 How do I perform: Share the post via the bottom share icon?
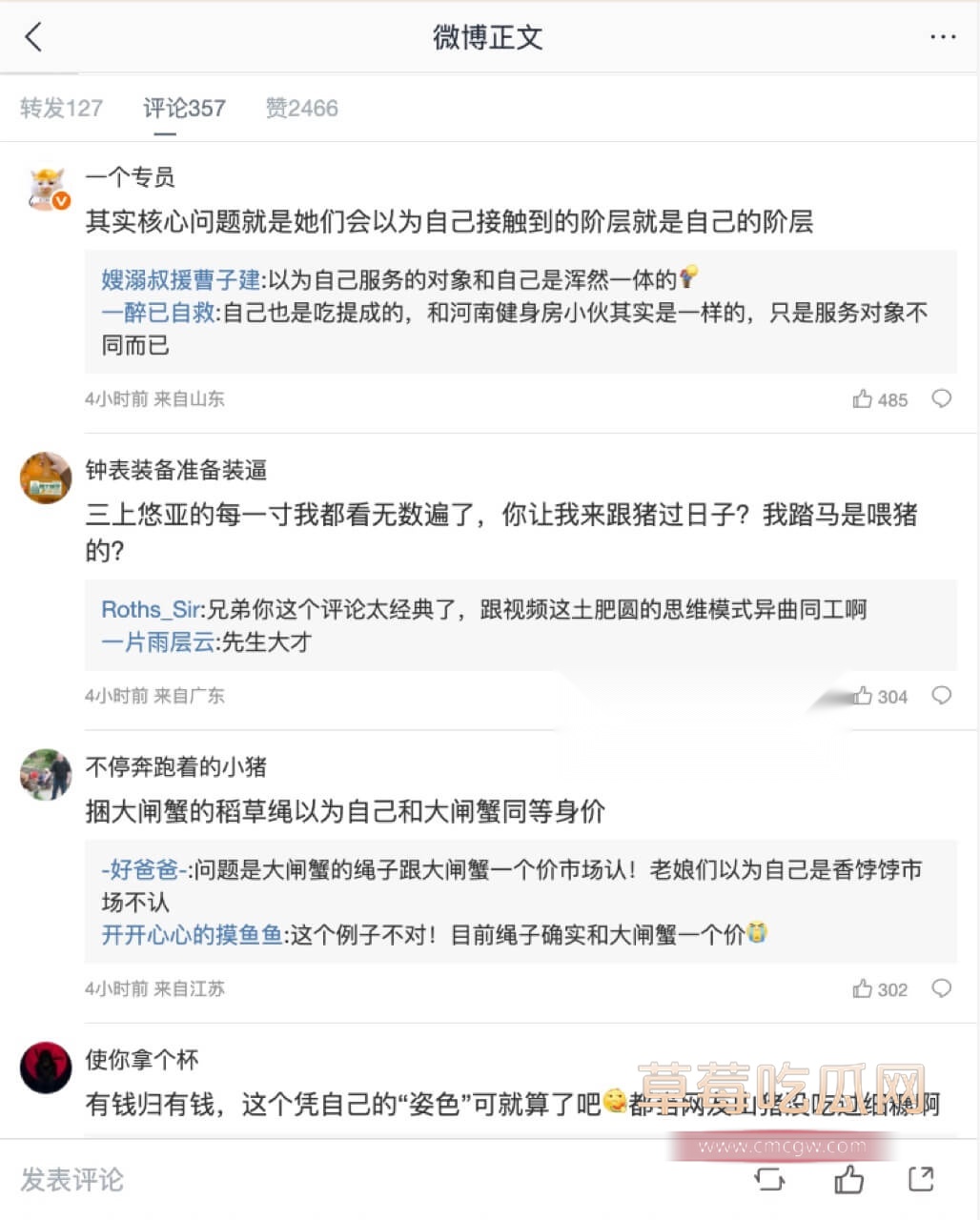[x=921, y=1180]
